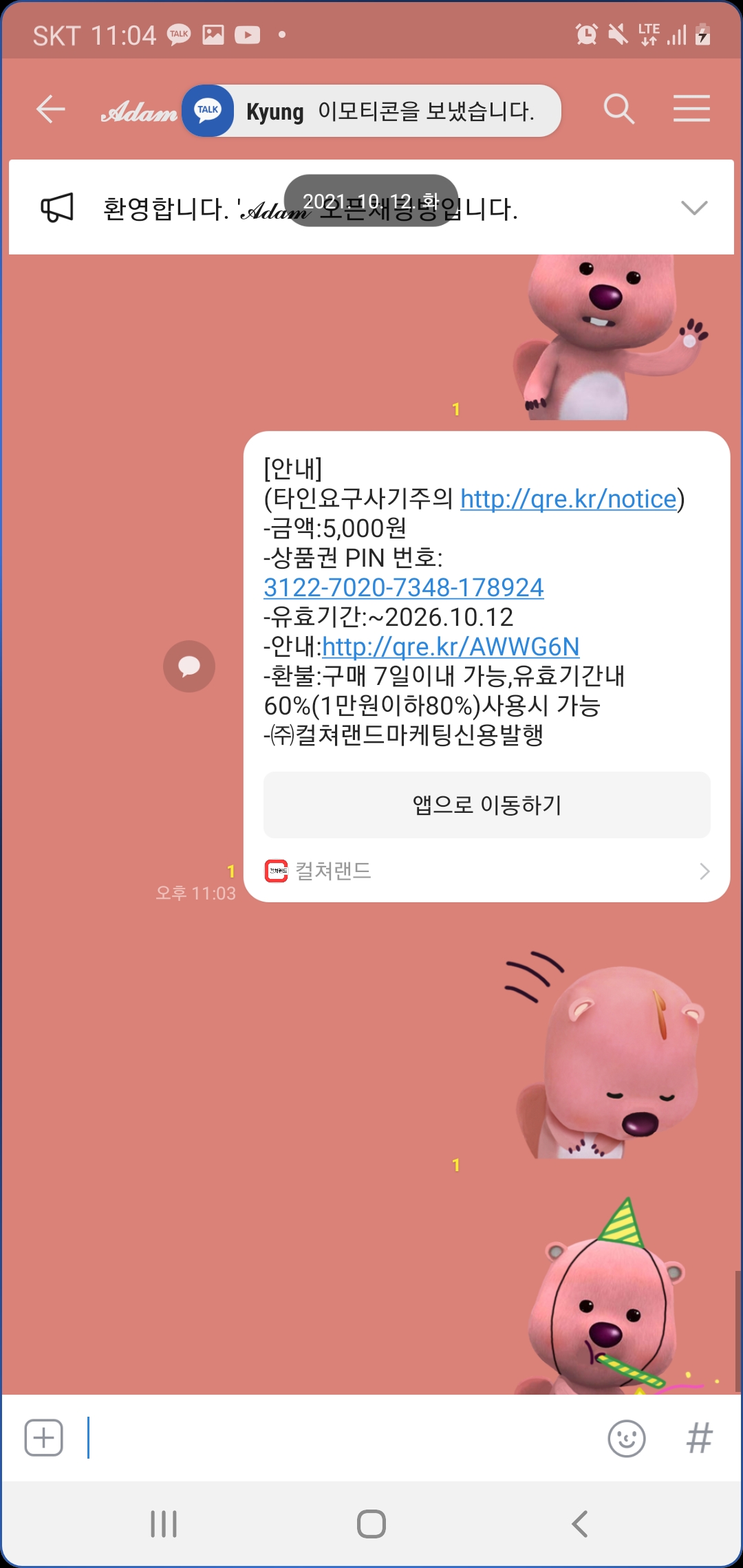Search within this conversation
Image resolution: width=743 pixels, height=1568 pixels.
coord(618,109)
